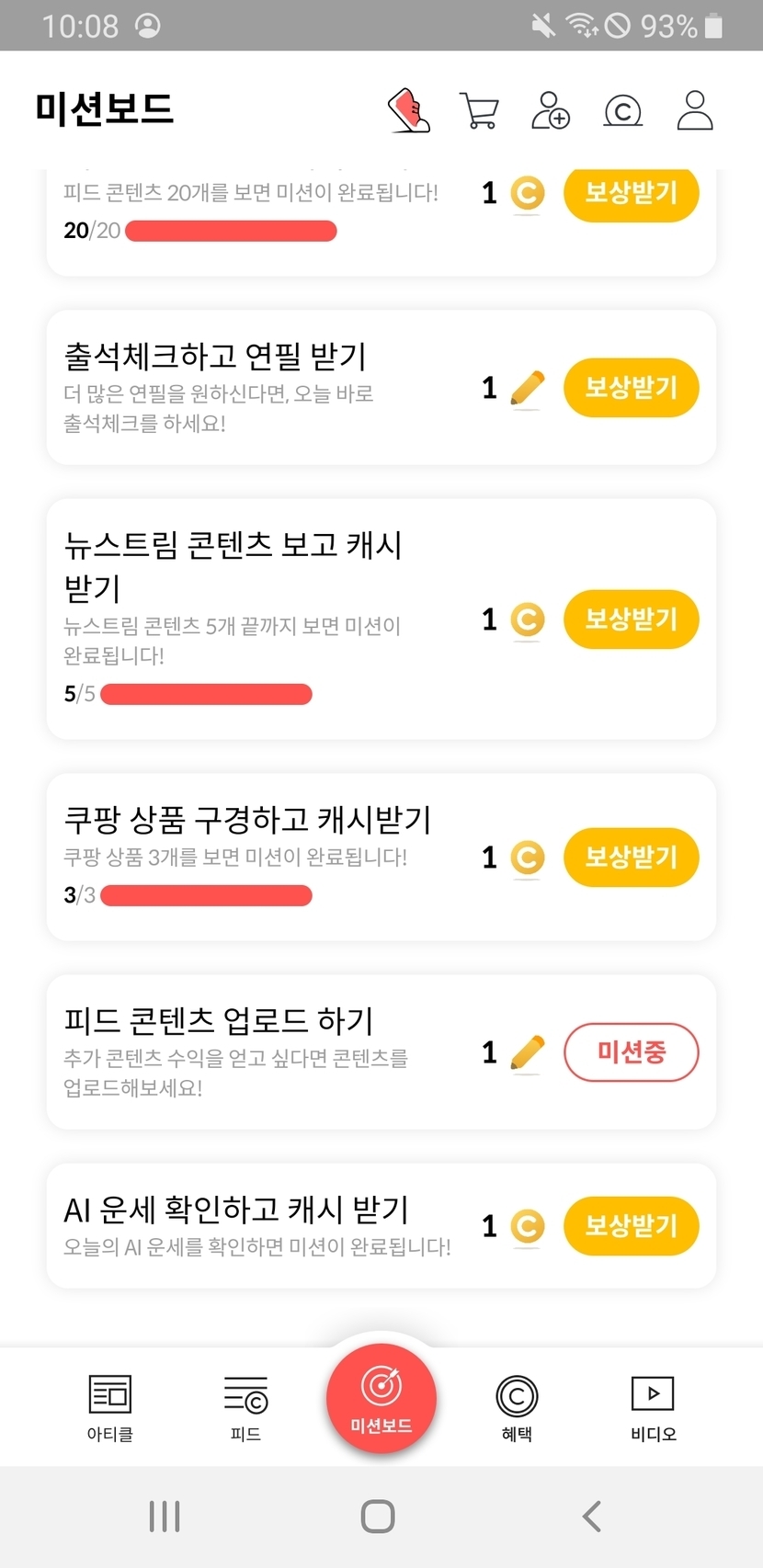Go to the system home screen

tap(378, 1517)
